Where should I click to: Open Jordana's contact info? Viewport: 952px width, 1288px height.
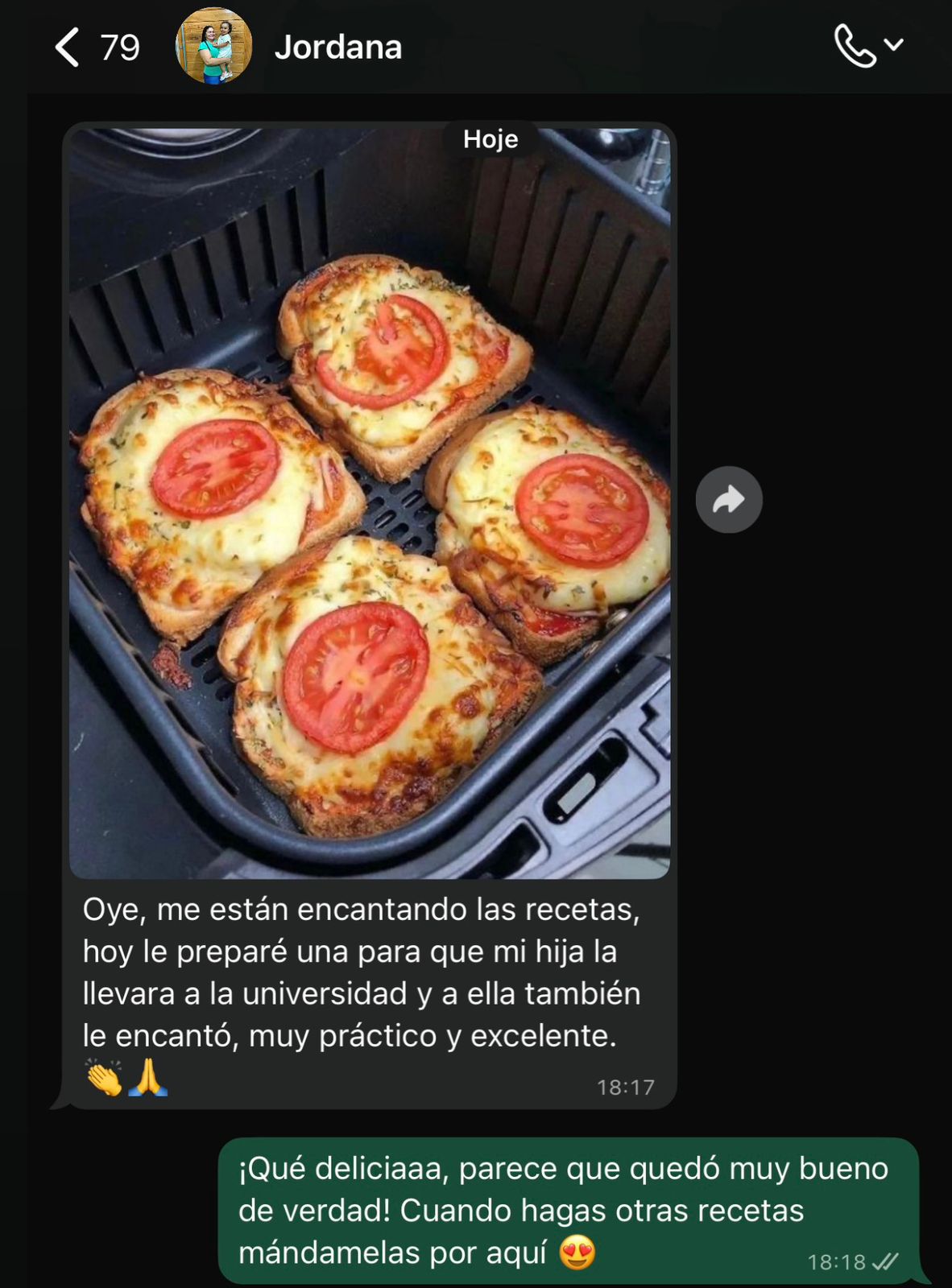click(337, 47)
